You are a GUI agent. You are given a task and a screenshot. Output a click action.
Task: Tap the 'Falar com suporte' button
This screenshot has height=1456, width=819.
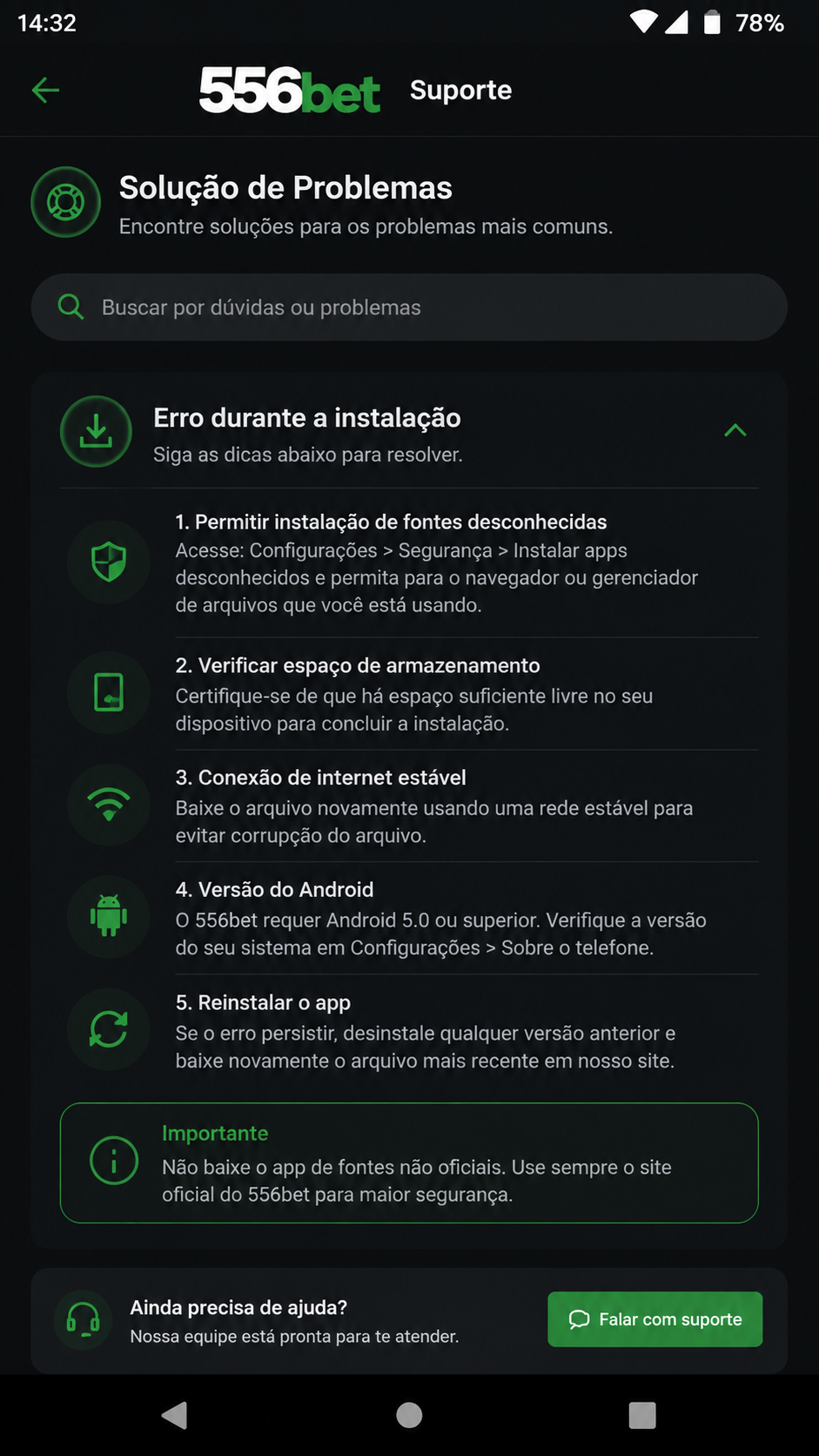[x=655, y=1319]
